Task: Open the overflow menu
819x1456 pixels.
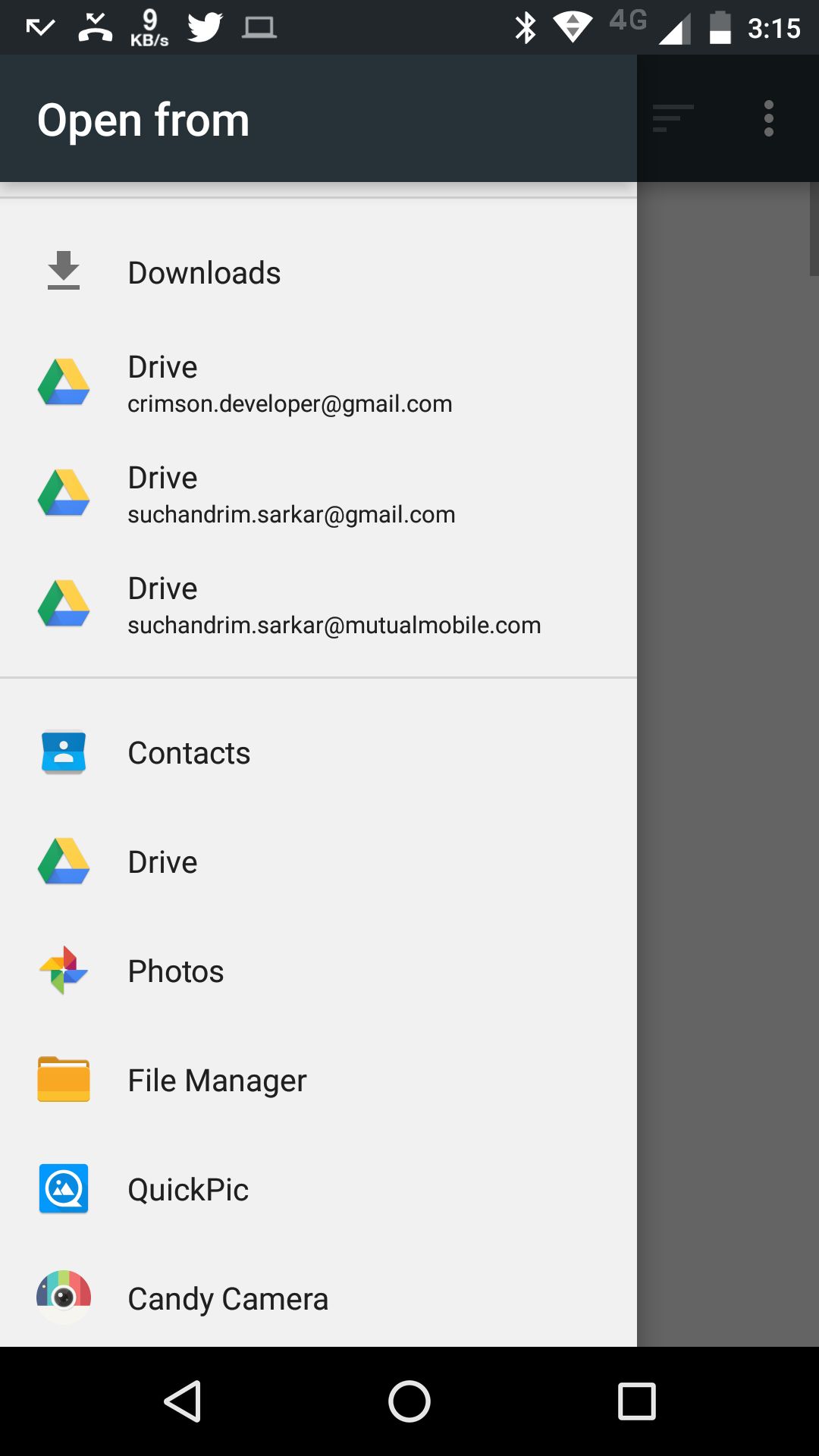Action: pyautogui.click(x=769, y=118)
